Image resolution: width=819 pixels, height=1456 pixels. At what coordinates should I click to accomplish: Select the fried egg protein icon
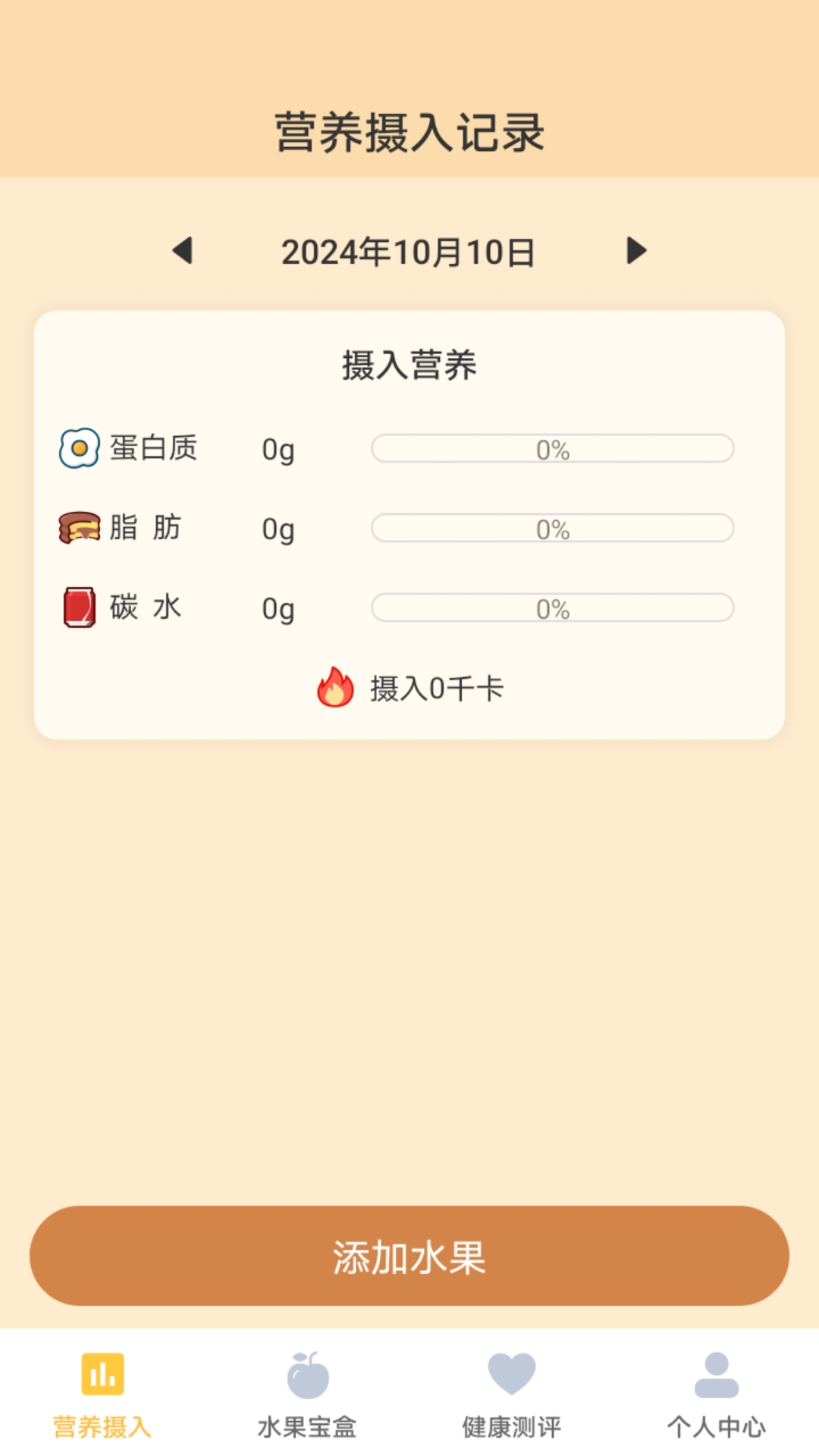pyautogui.click(x=78, y=449)
